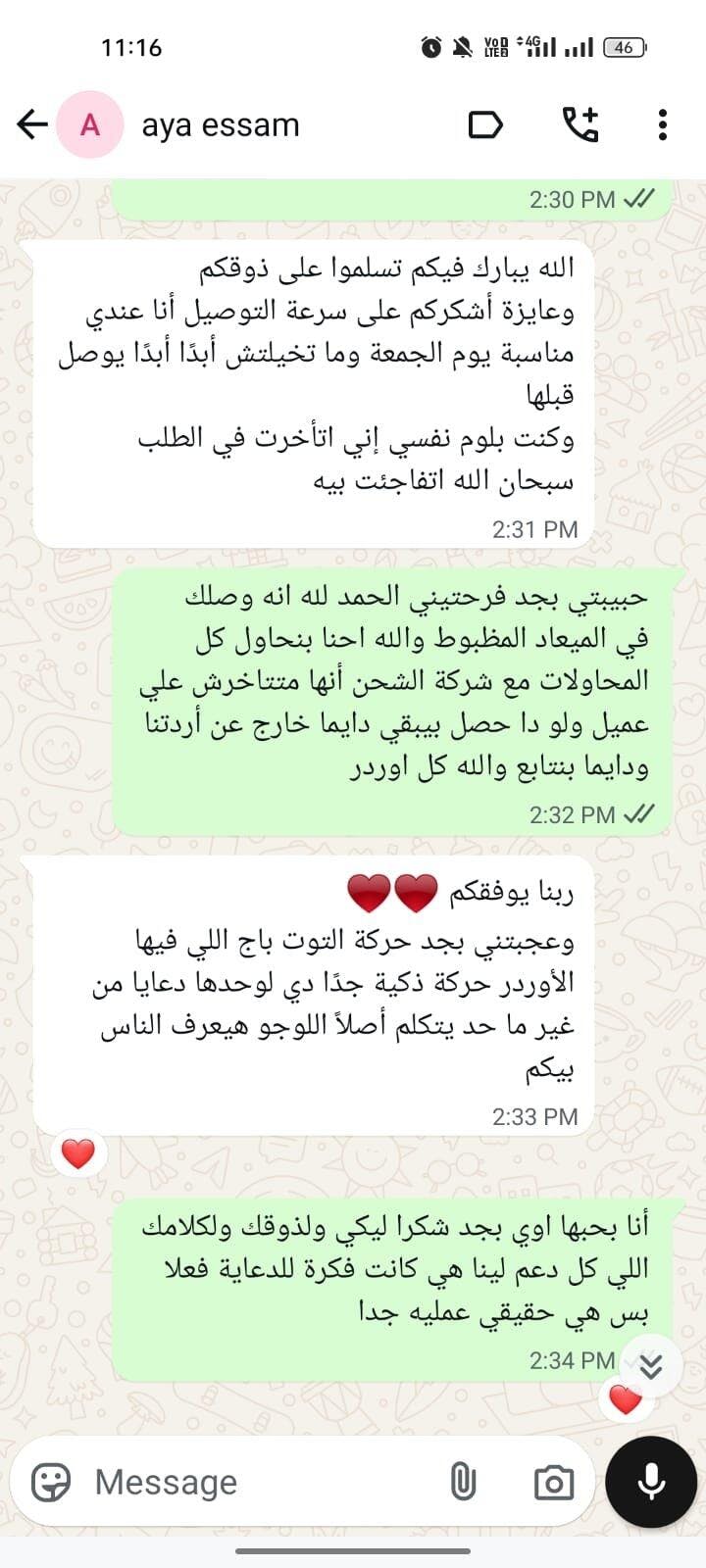This screenshot has height=1568, width=706.
Task: View heart reaction on the 2:34 PM message
Action: (626, 1398)
